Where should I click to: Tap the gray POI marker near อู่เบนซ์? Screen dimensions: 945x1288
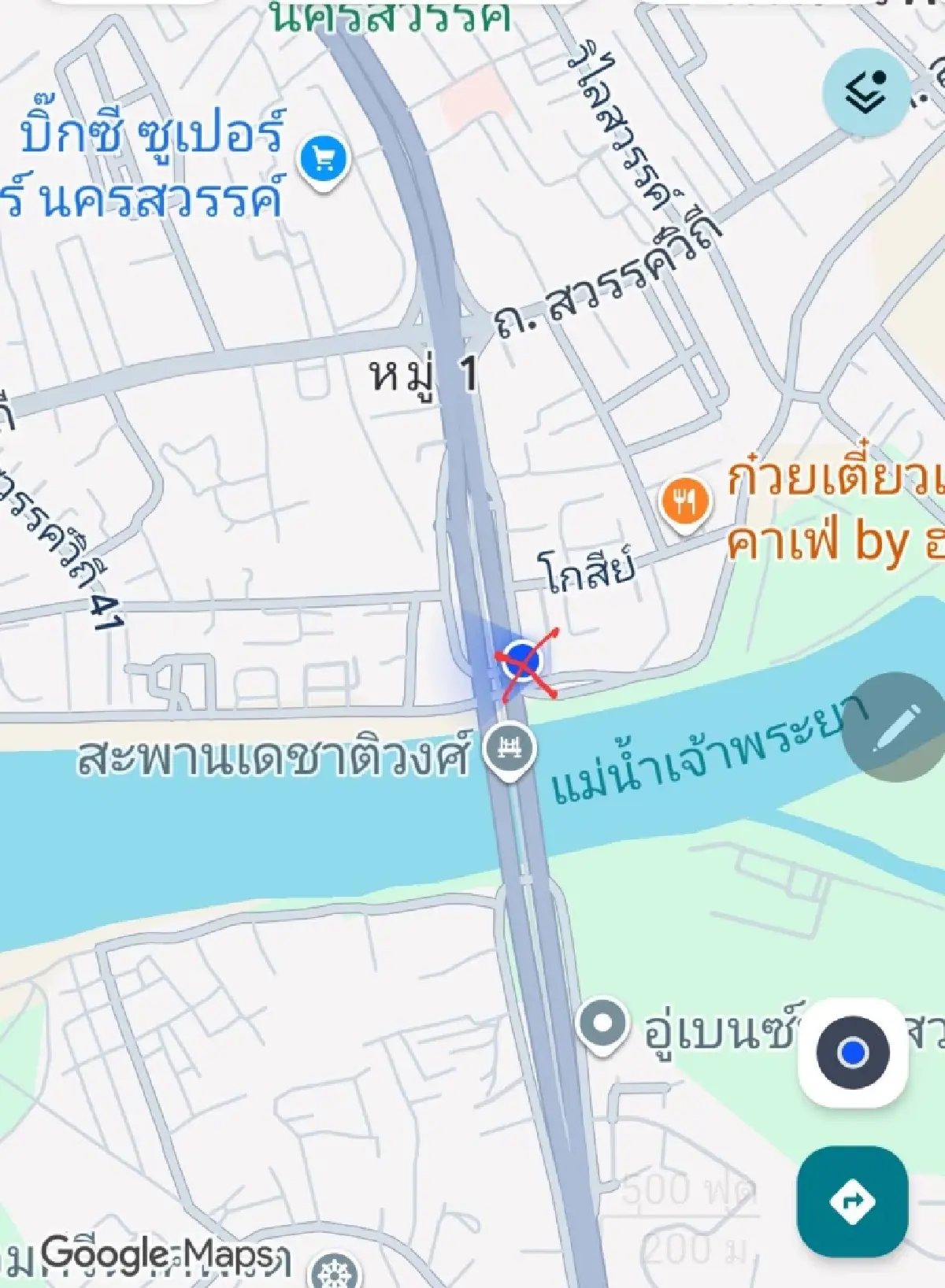(603, 1020)
